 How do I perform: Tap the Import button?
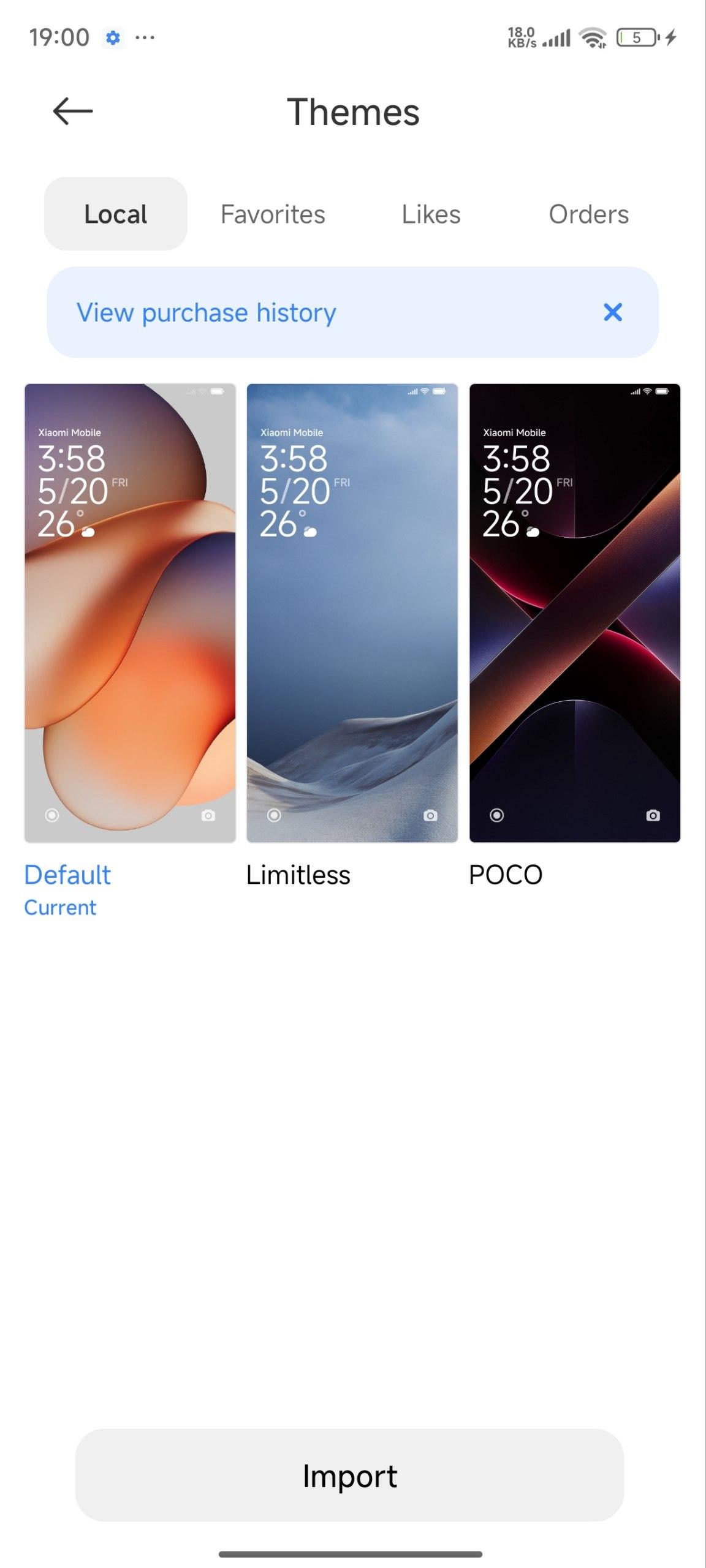(x=349, y=1475)
